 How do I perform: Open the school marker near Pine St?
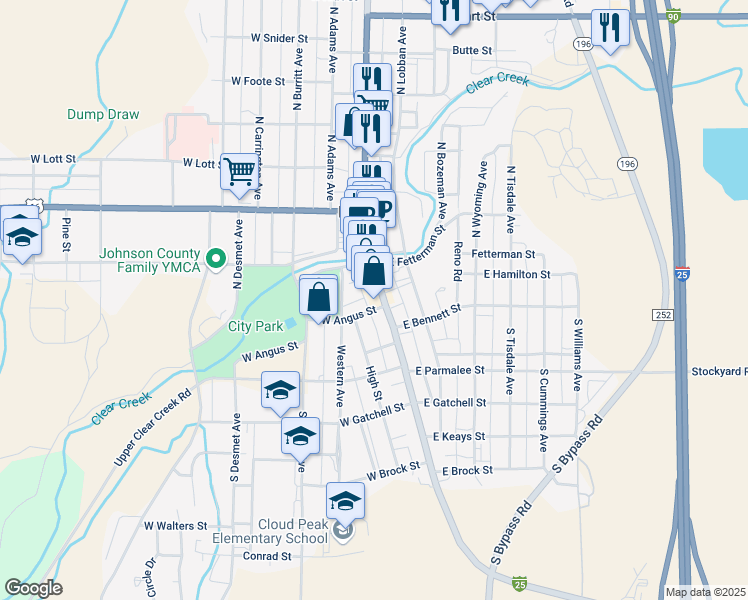[22, 236]
